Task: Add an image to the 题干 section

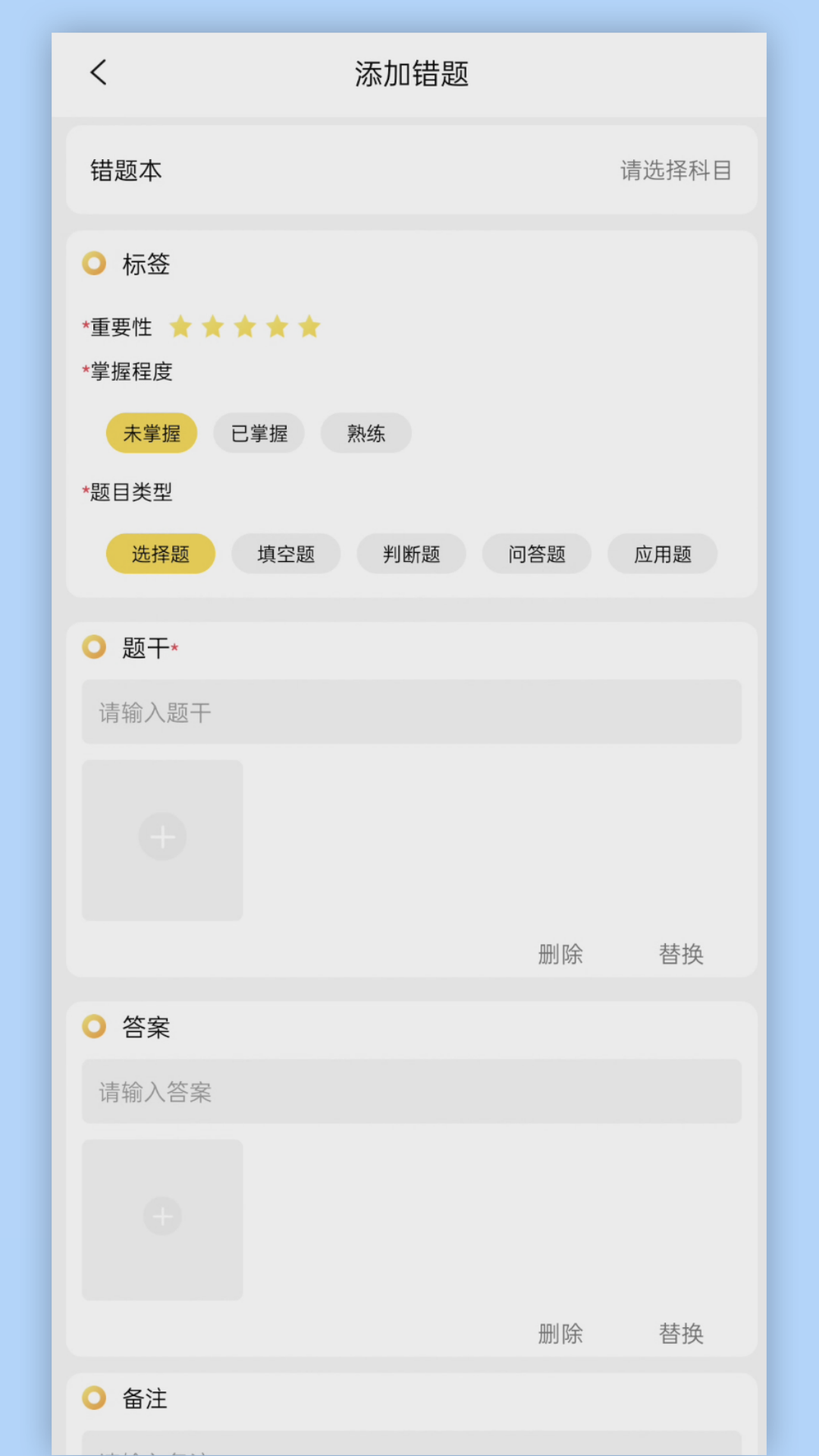Action: tap(162, 838)
